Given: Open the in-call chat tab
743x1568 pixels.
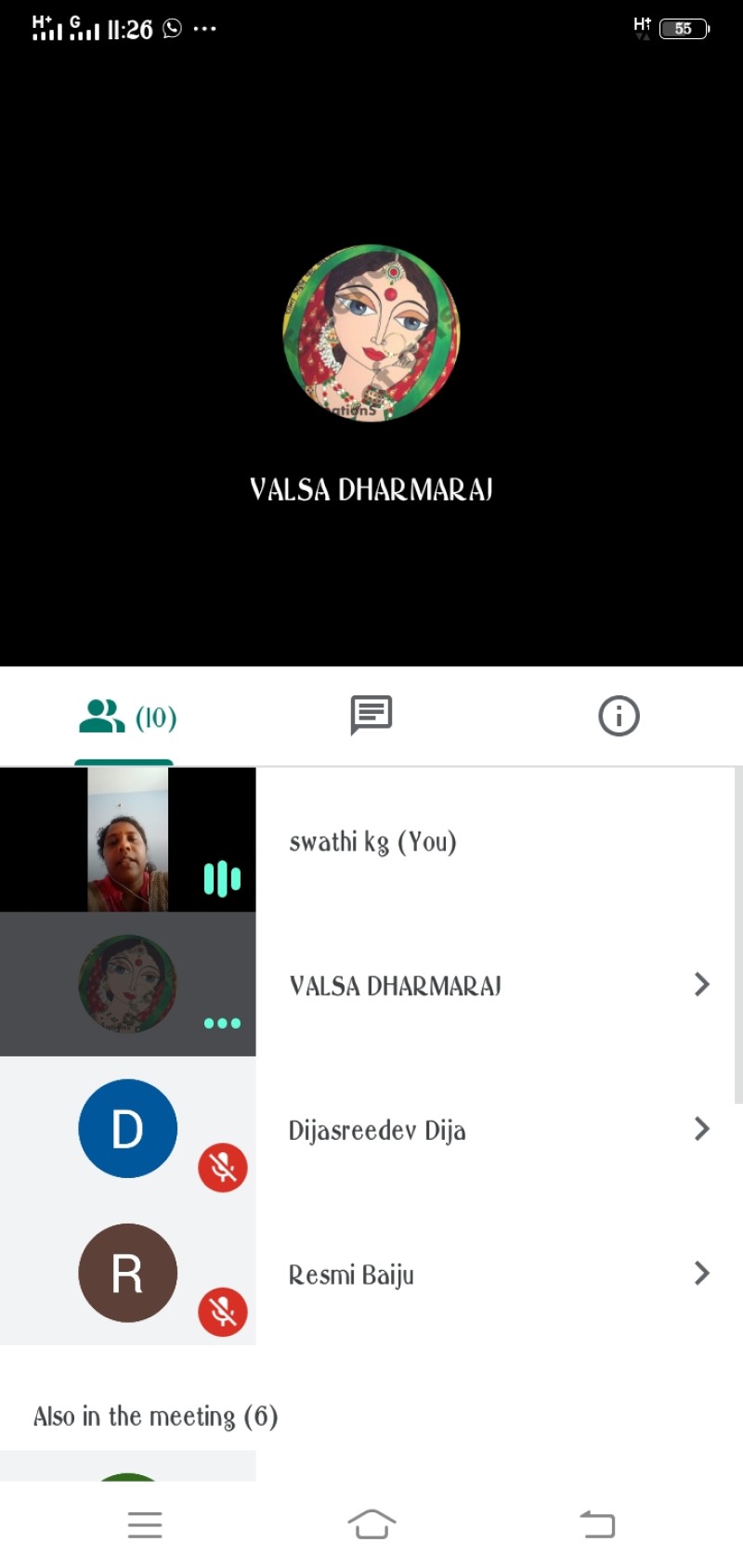Looking at the screenshot, I should click(x=371, y=716).
